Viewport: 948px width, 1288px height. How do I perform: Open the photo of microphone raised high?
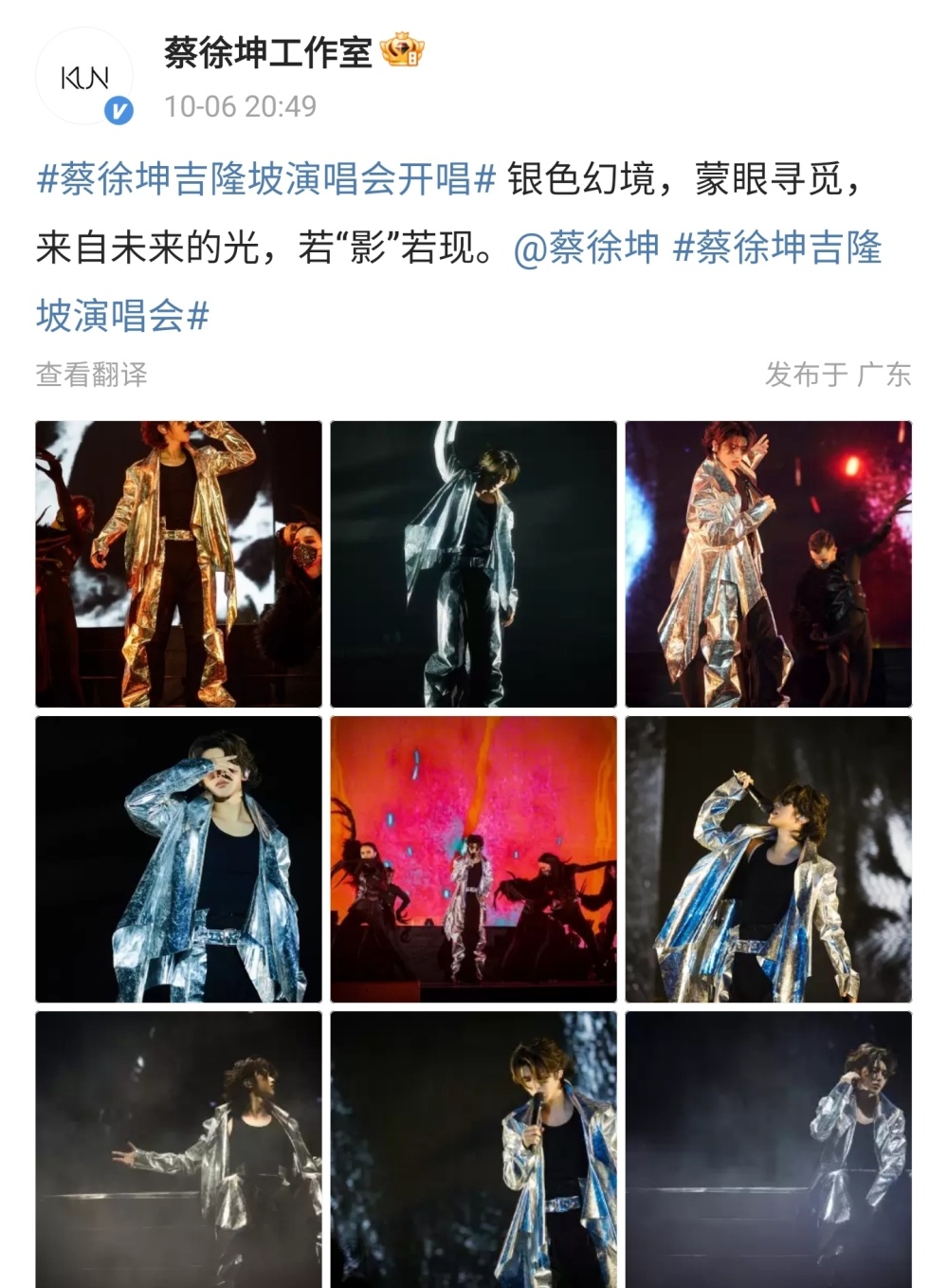[768, 859]
